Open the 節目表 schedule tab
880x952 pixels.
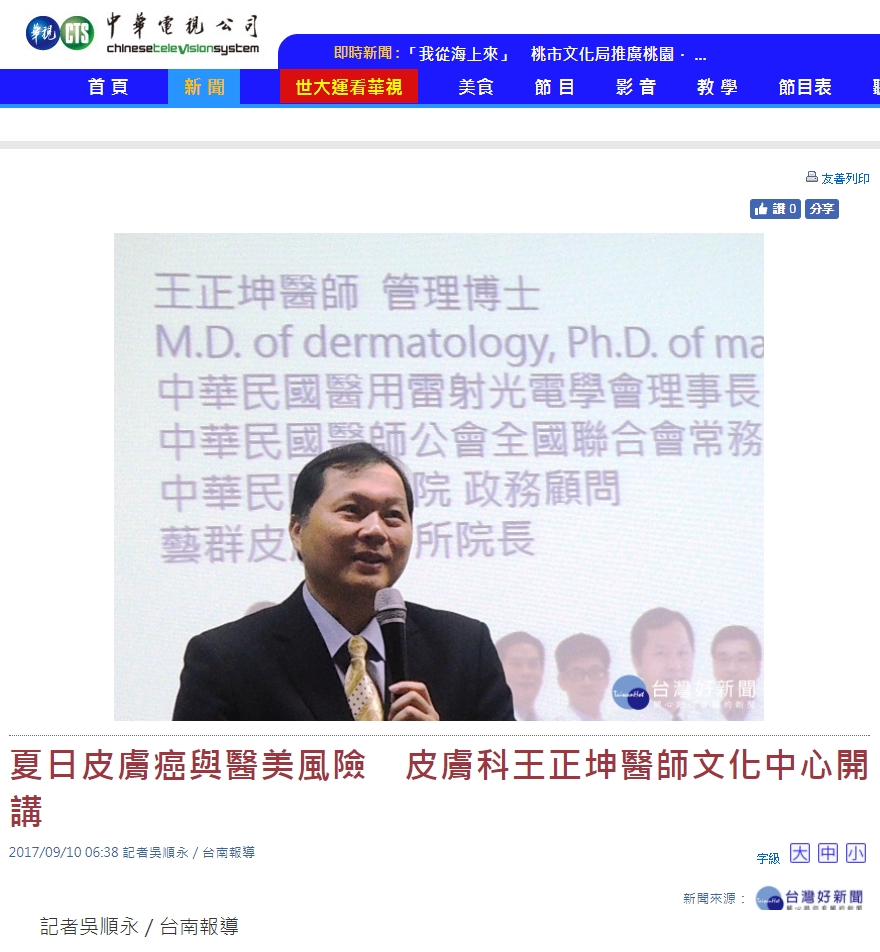click(805, 87)
